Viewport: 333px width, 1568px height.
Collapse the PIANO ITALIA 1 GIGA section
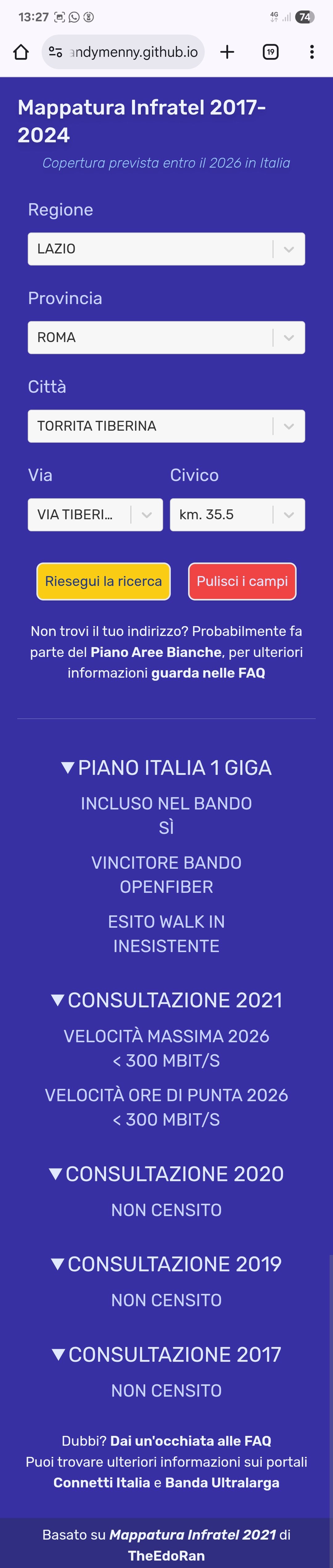166,767
